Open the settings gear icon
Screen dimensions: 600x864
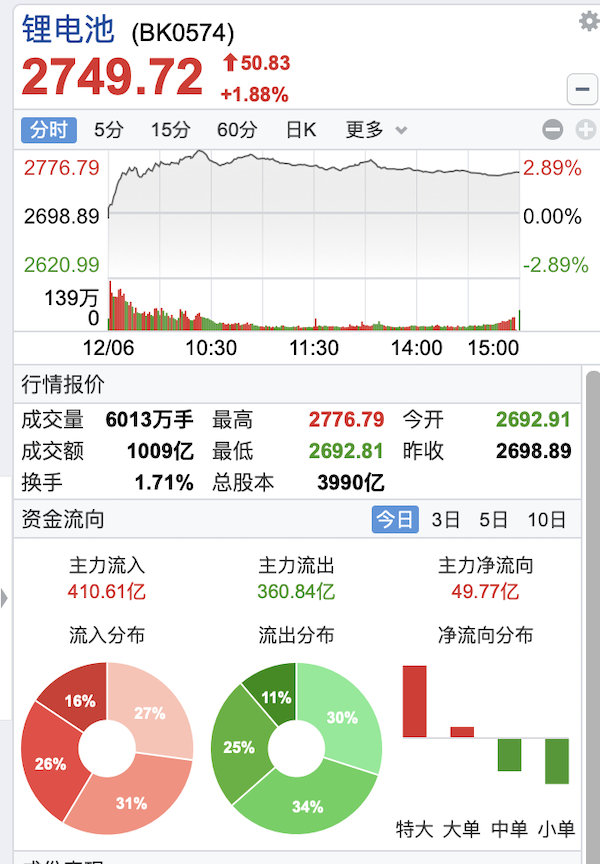pyautogui.click(x=588, y=22)
